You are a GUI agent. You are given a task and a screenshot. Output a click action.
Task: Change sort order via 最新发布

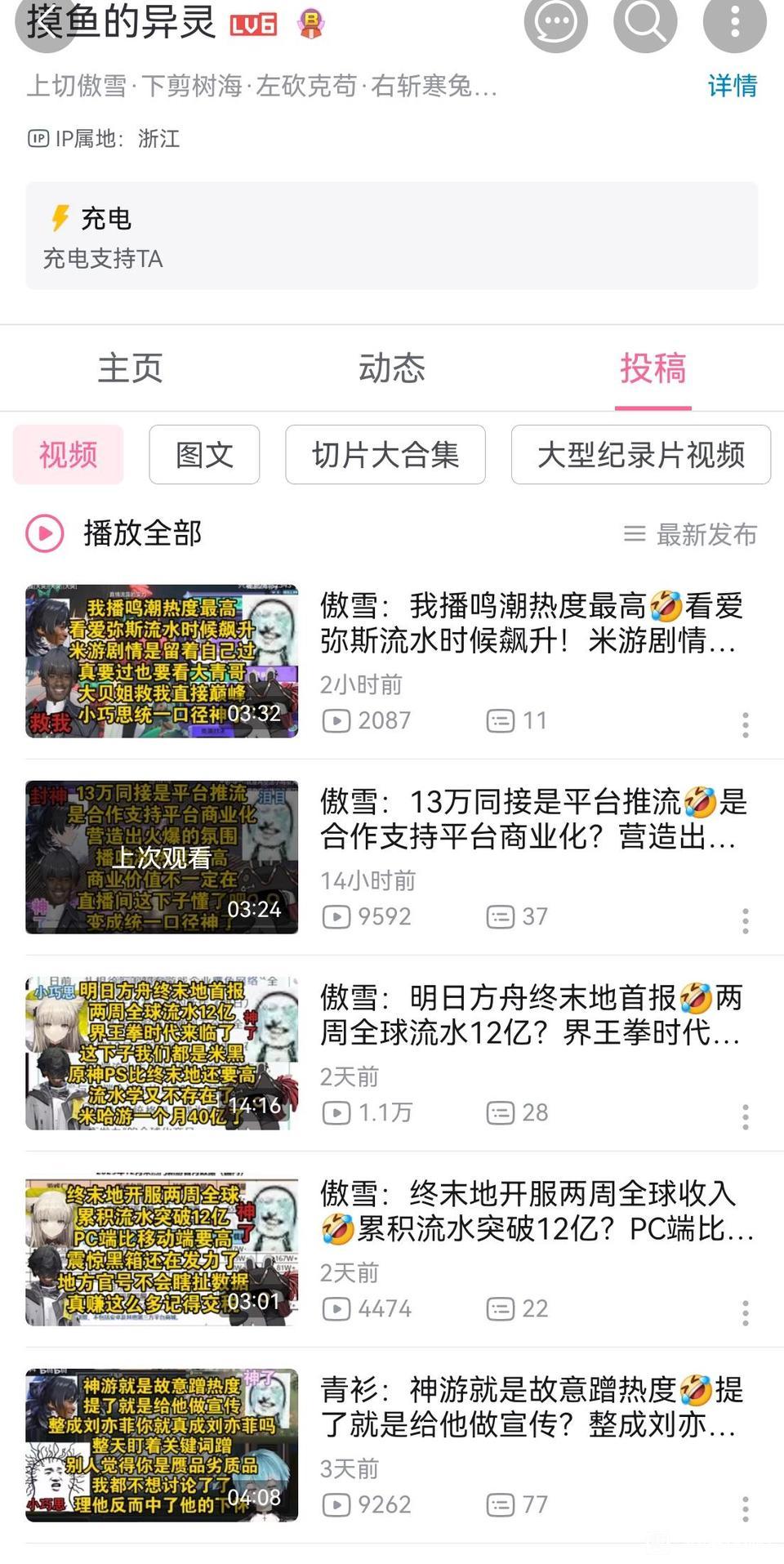(691, 534)
